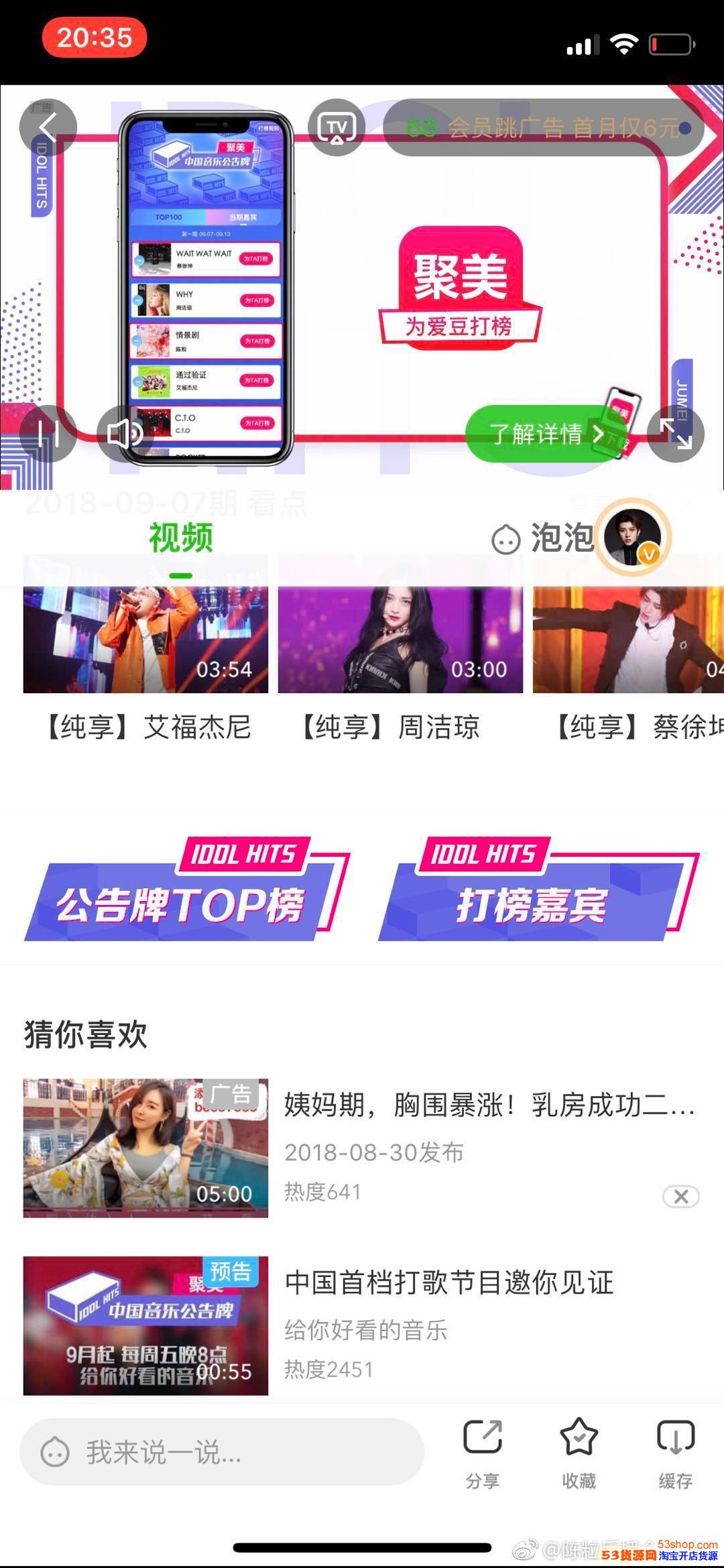Cast the video with the TV icon
Screen dimensions: 724x1568
(x=337, y=127)
